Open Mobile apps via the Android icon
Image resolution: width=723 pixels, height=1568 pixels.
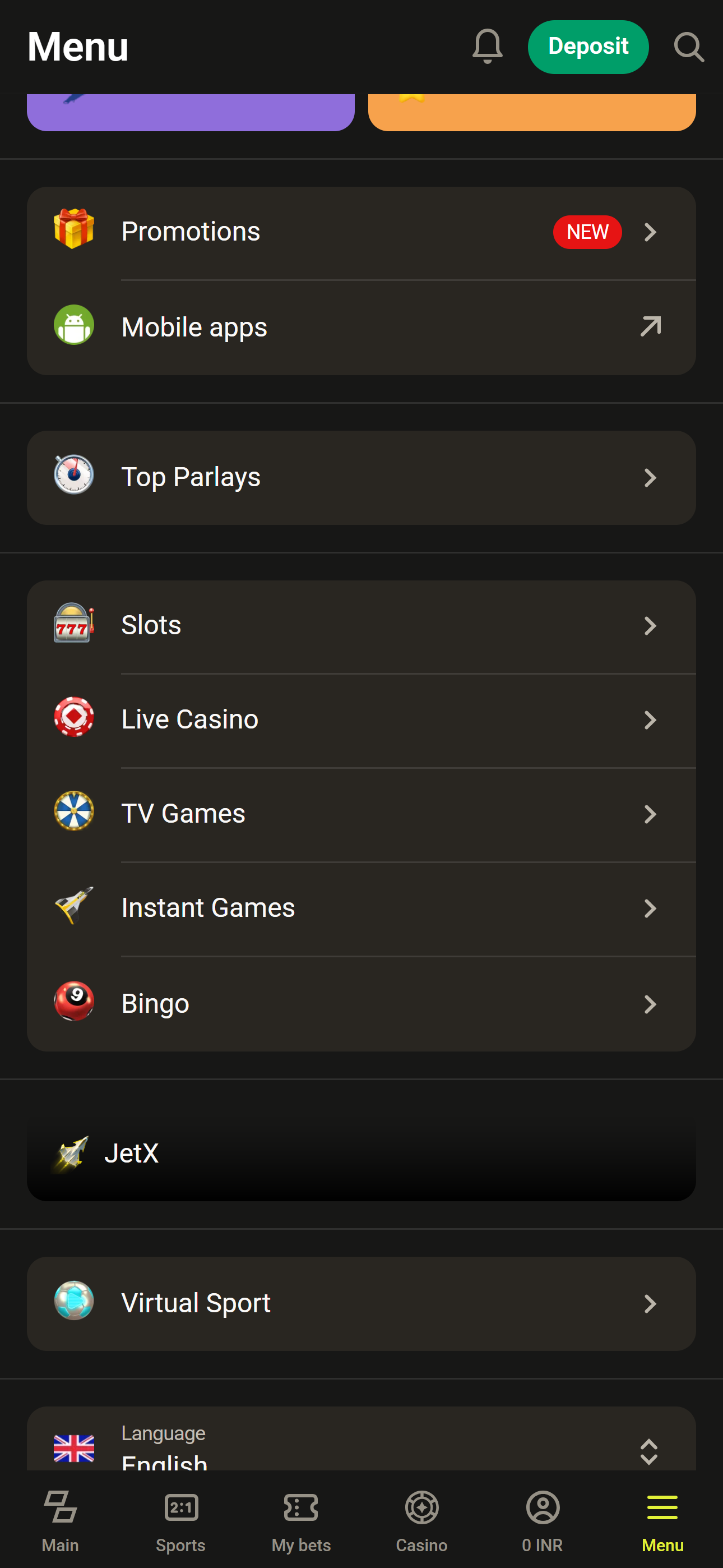[x=73, y=326]
